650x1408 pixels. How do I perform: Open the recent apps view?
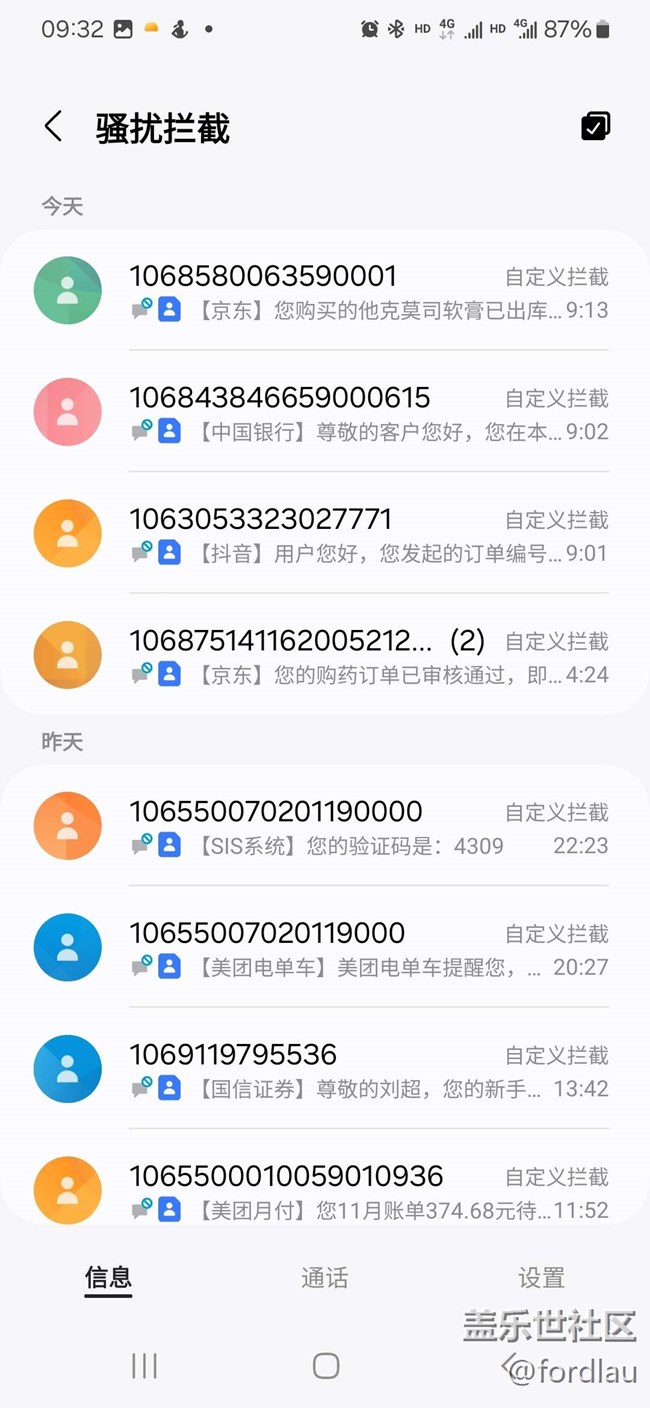point(145,1366)
